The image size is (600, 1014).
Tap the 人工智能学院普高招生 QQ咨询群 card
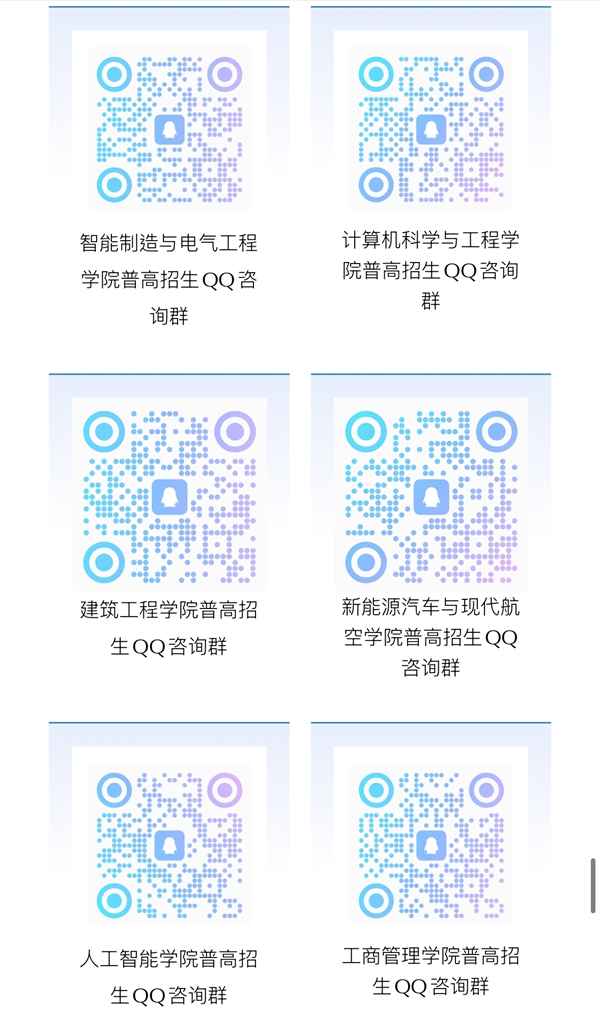(169, 845)
